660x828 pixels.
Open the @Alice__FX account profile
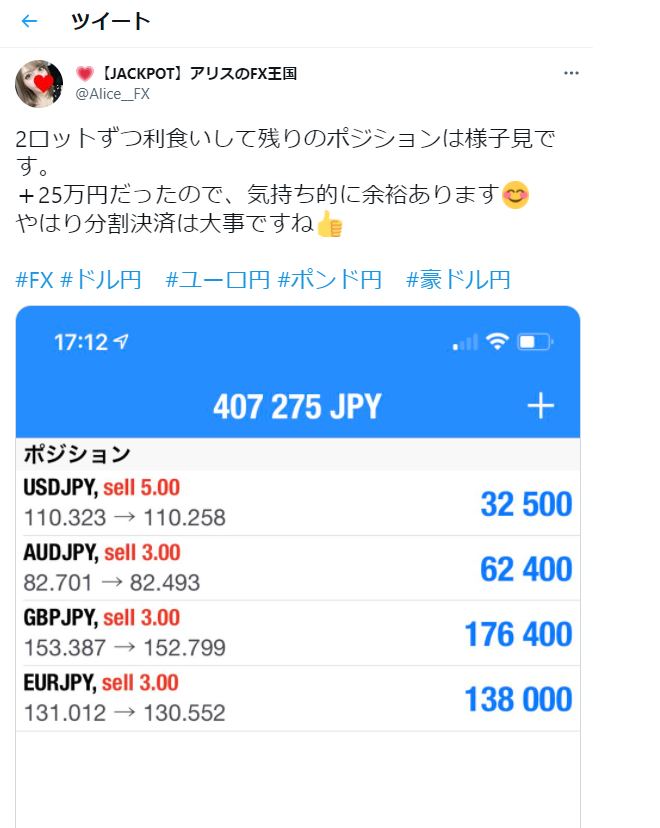(112, 94)
